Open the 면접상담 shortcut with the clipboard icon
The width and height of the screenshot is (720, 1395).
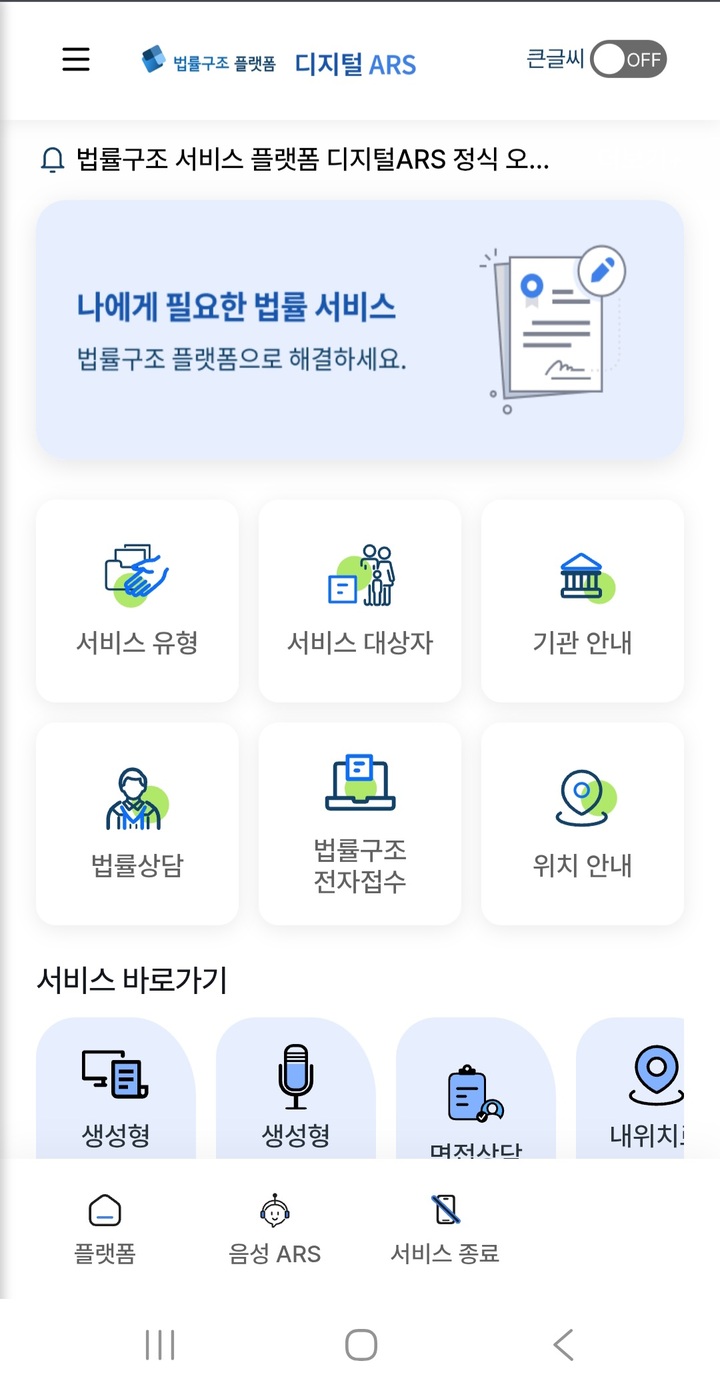[476, 1089]
